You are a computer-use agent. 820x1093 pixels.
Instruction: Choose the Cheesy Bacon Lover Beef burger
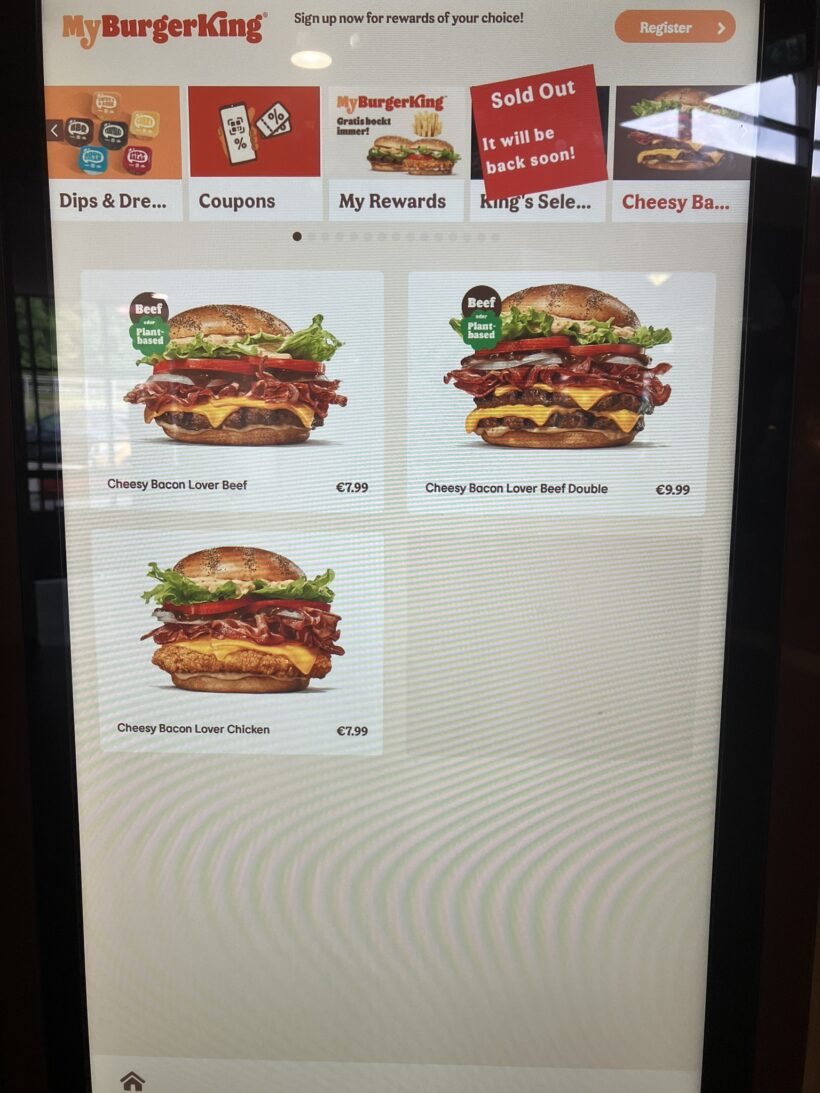pyautogui.click(x=235, y=390)
